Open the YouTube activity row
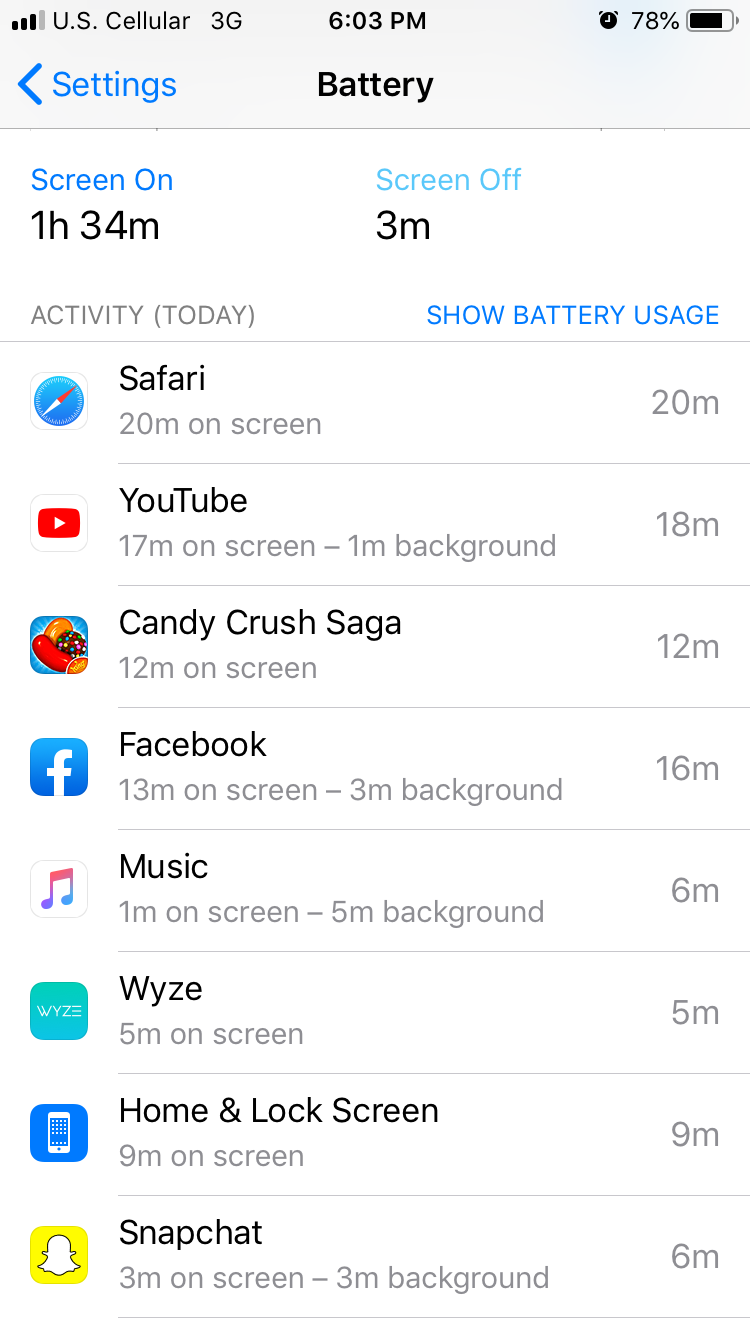The width and height of the screenshot is (750, 1334). pyautogui.click(x=375, y=524)
